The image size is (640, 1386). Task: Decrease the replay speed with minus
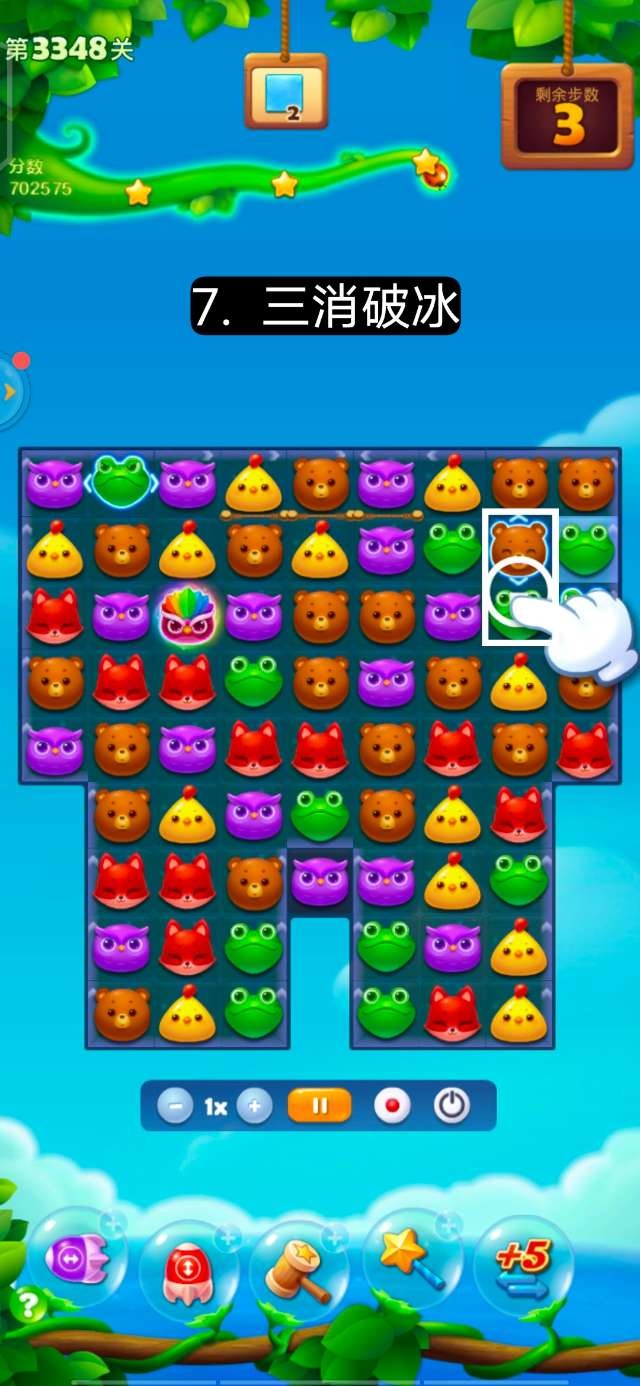tap(175, 1107)
